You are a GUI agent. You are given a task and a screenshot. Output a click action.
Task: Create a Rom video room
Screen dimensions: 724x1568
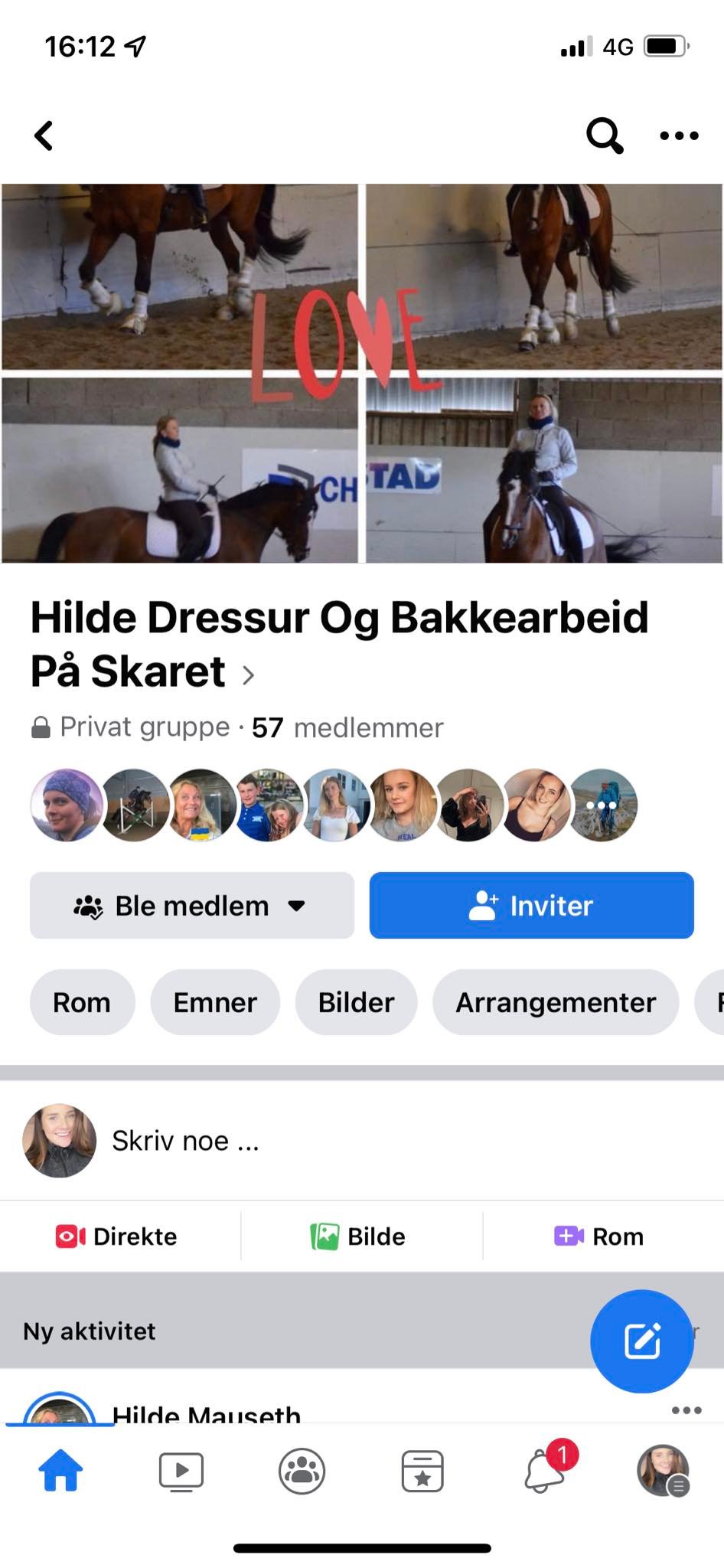pyautogui.click(x=599, y=1236)
